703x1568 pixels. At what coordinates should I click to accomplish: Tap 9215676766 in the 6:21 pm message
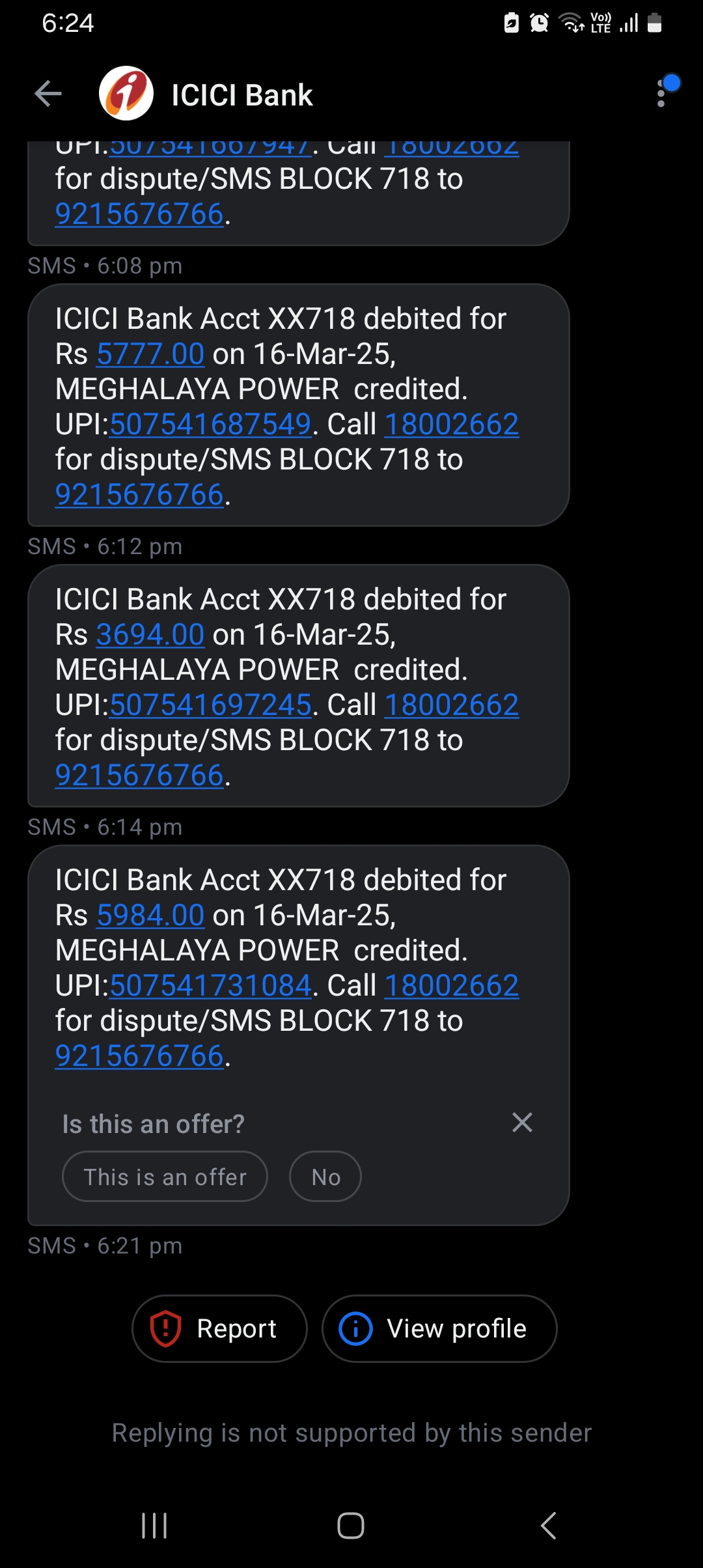coord(139,1056)
